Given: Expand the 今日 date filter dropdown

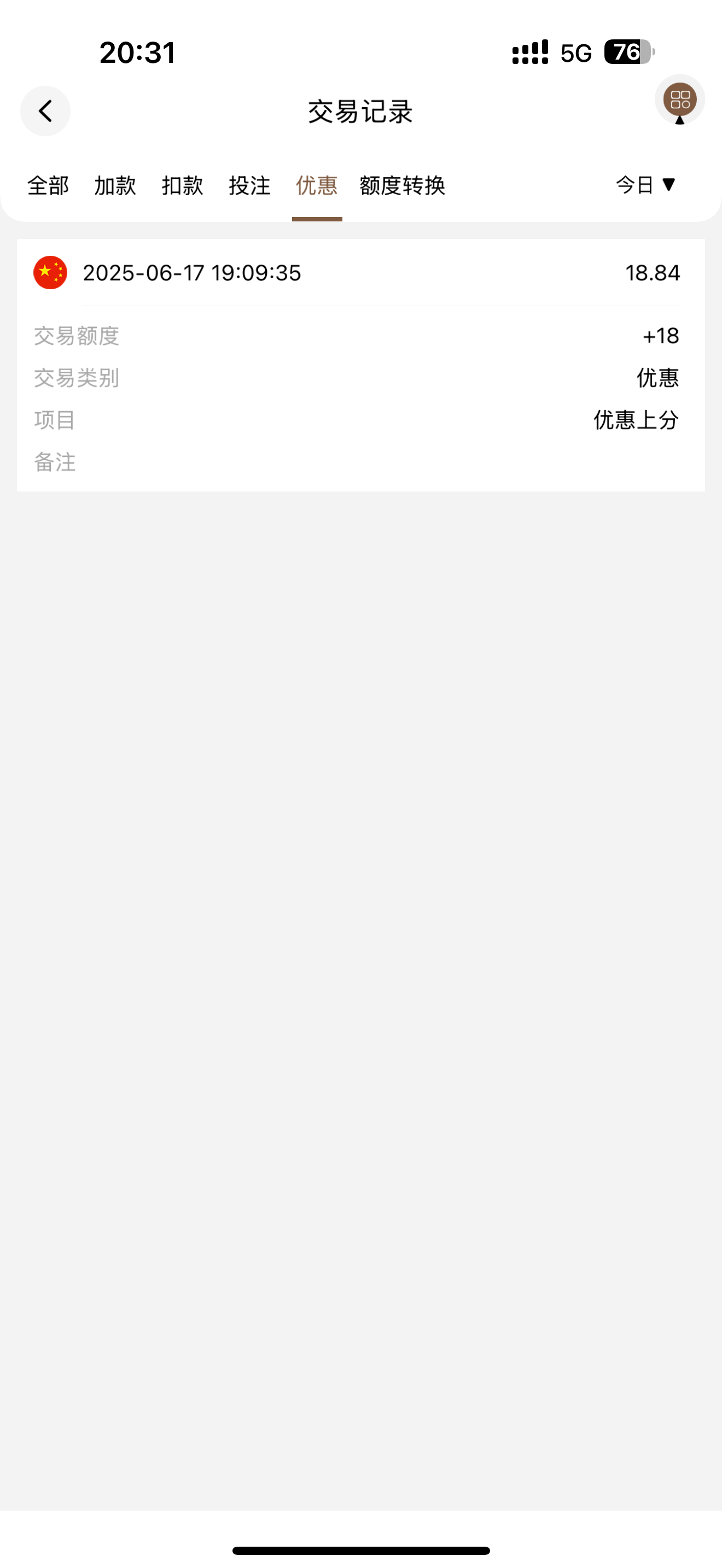Looking at the screenshot, I should coord(645,184).
